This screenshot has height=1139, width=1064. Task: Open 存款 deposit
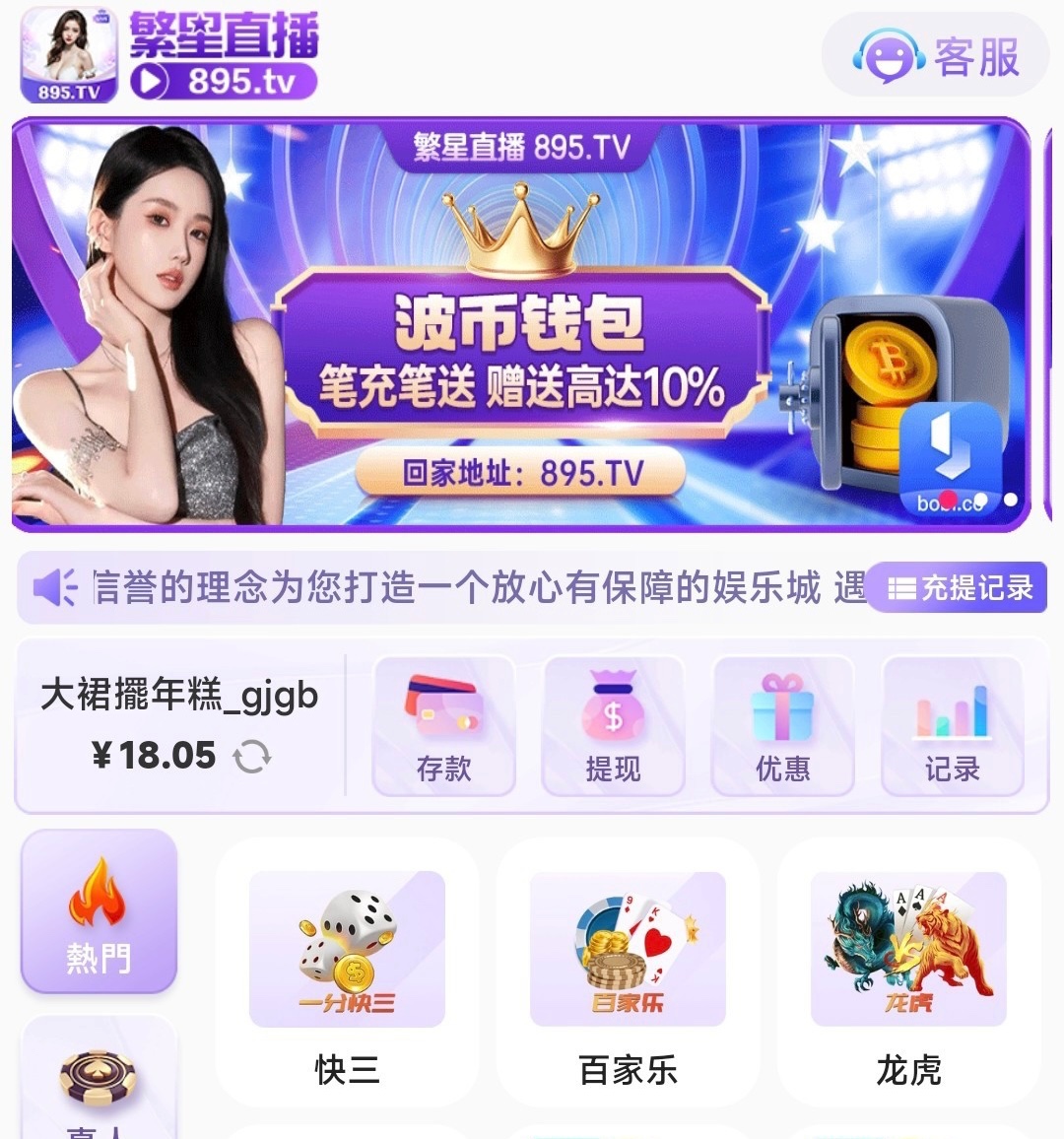point(443,725)
